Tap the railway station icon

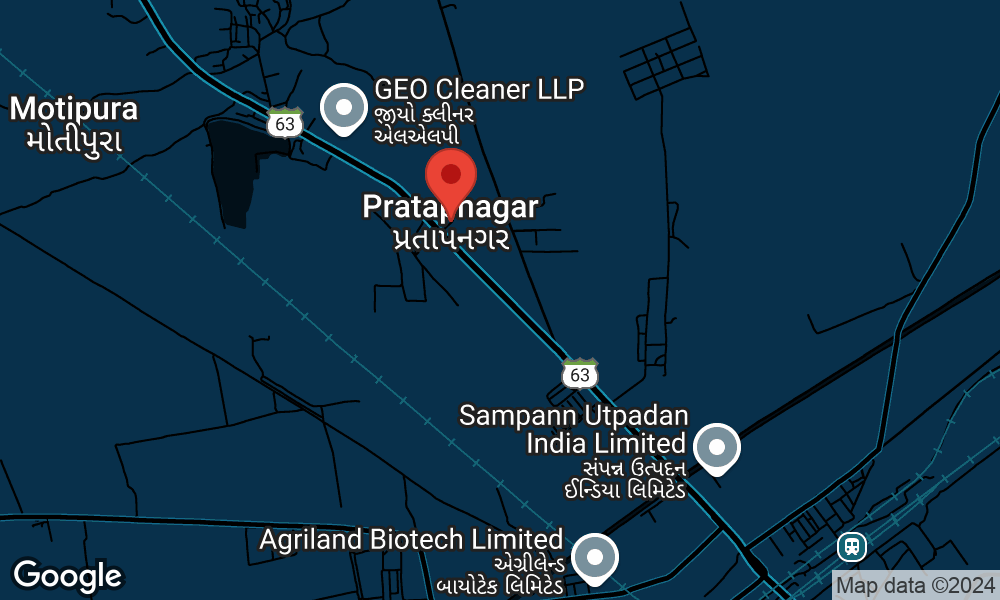click(851, 547)
